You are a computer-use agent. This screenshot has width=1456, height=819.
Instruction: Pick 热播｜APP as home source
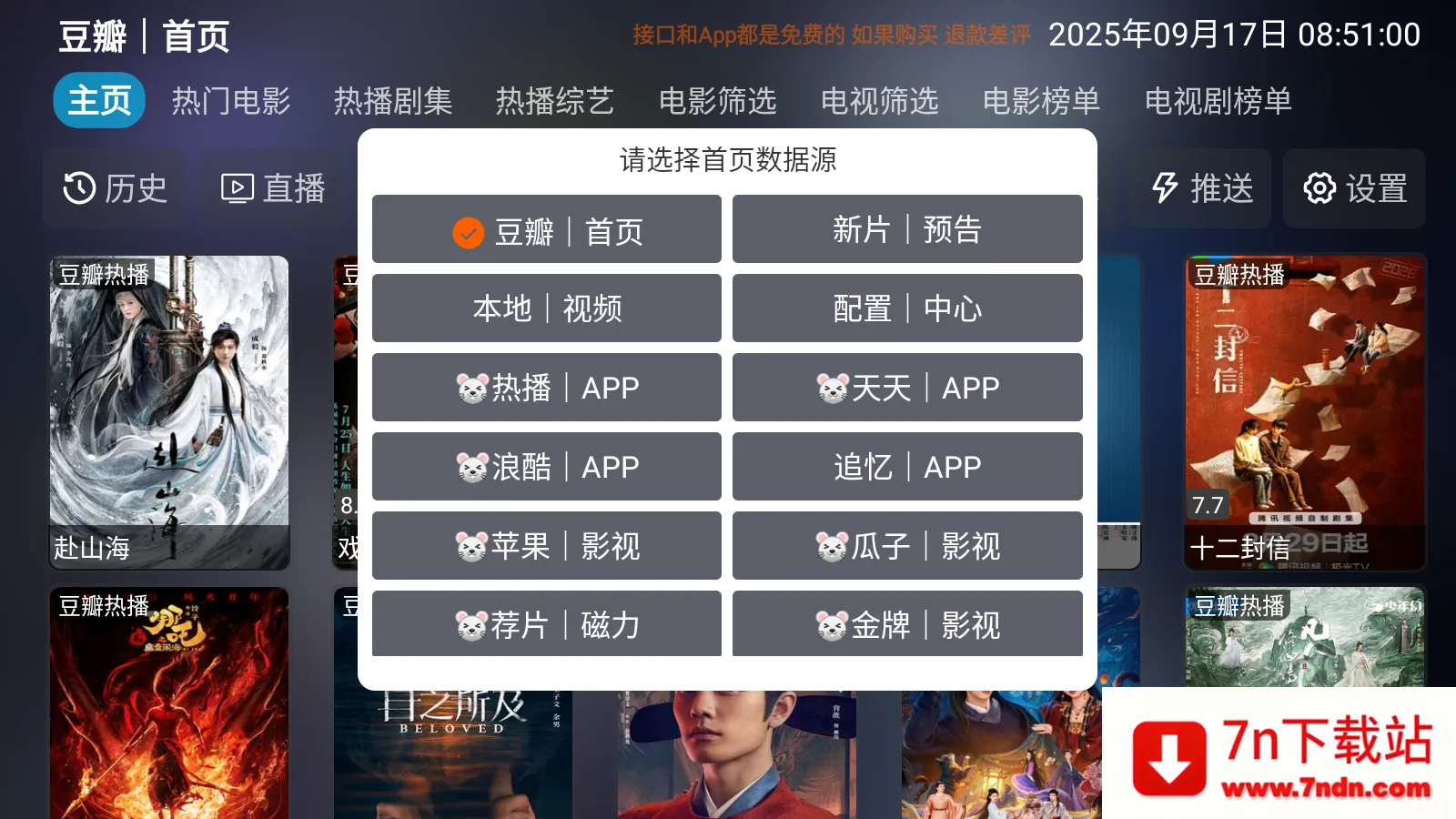tap(546, 389)
